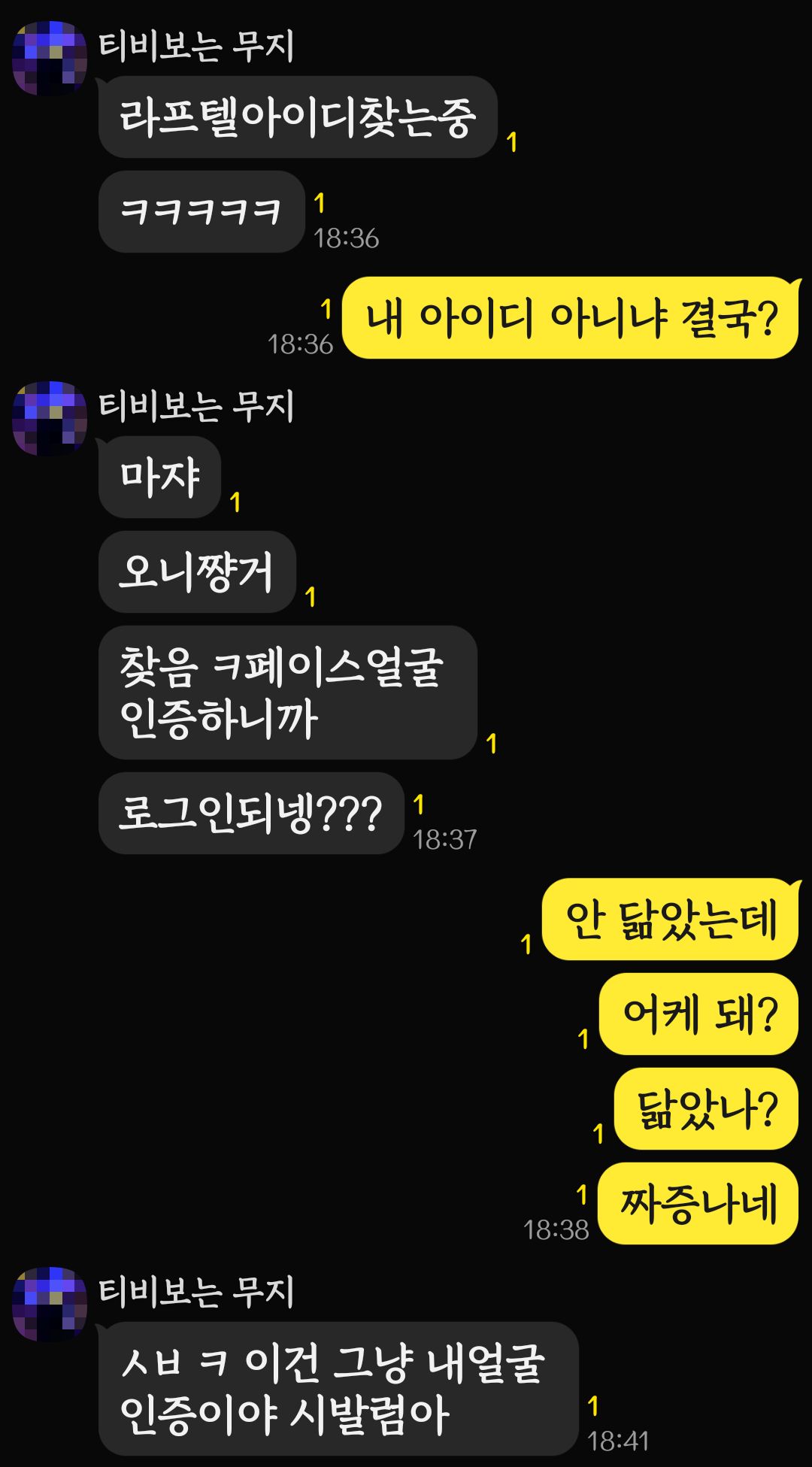
Task: Open sender's avatar beside the 라프텔아이디찾는중 message
Action: (50, 58)
